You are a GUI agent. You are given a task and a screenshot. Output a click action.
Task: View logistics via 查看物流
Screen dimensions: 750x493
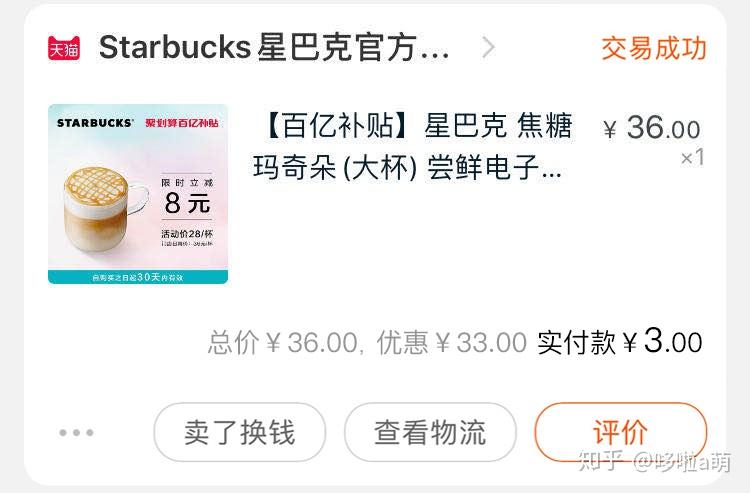[430, 432]
